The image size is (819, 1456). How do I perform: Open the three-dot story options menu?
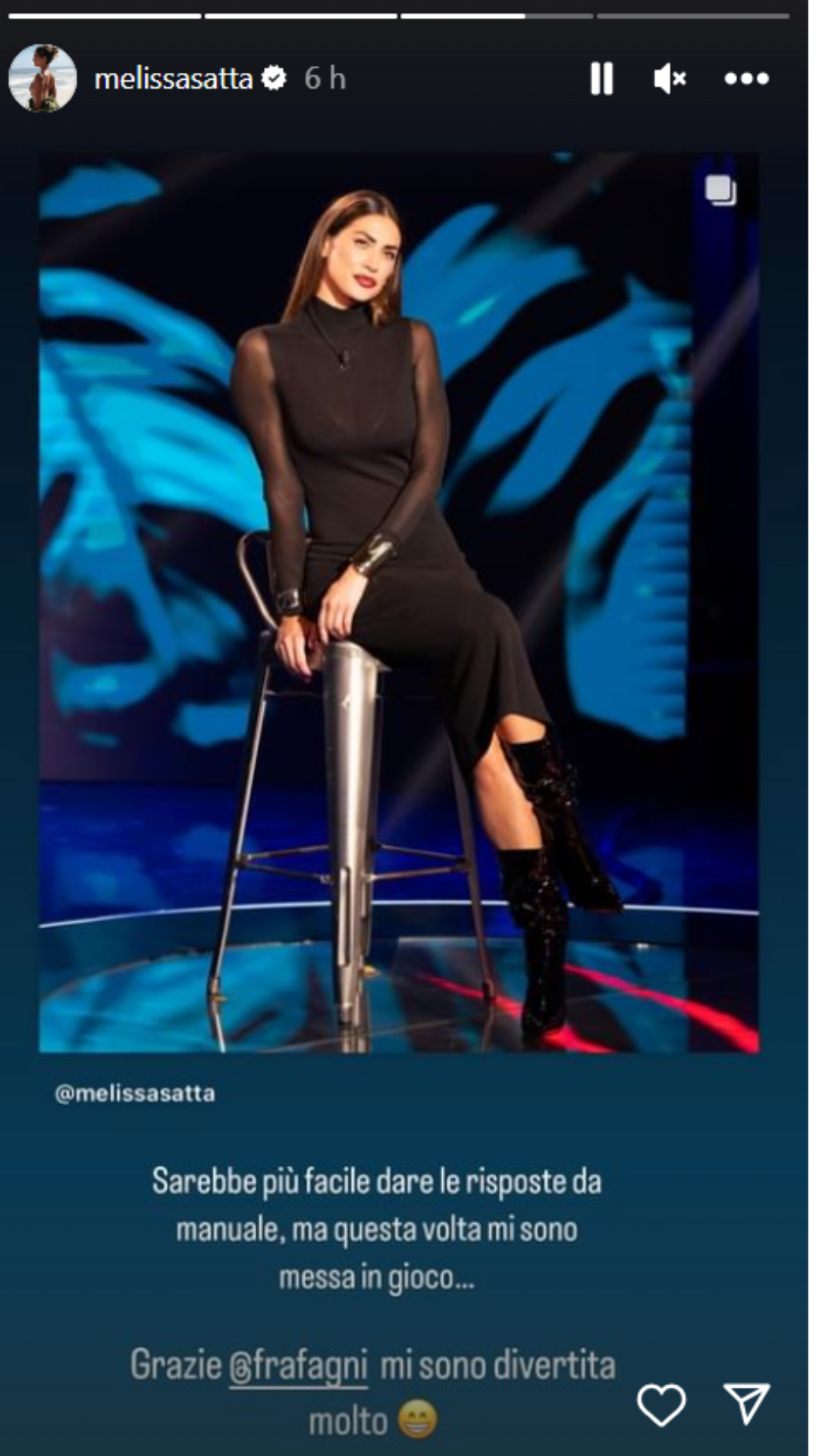point(746,78)
